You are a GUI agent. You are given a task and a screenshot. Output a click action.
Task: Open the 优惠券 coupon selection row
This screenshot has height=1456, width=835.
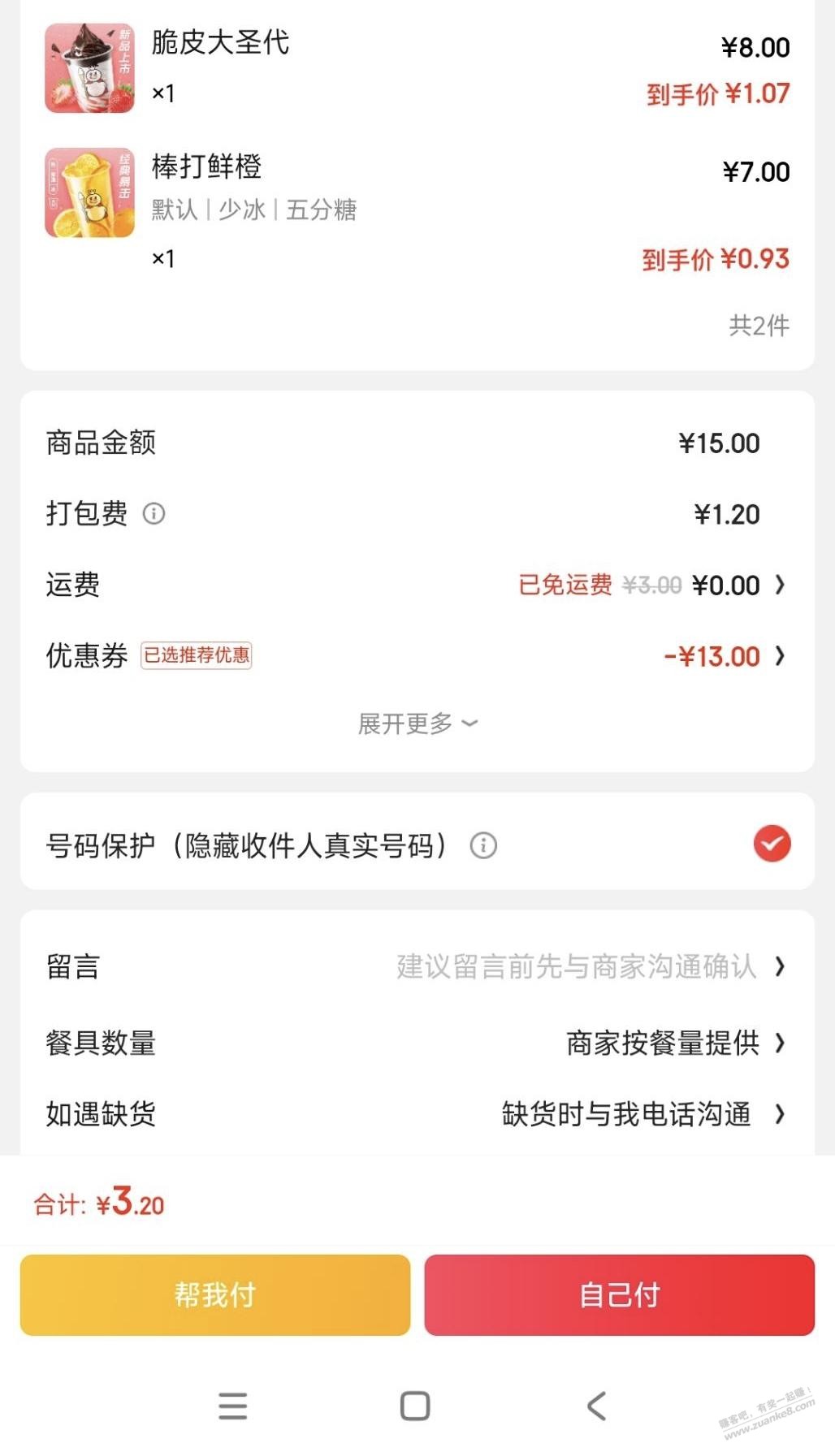417,655
